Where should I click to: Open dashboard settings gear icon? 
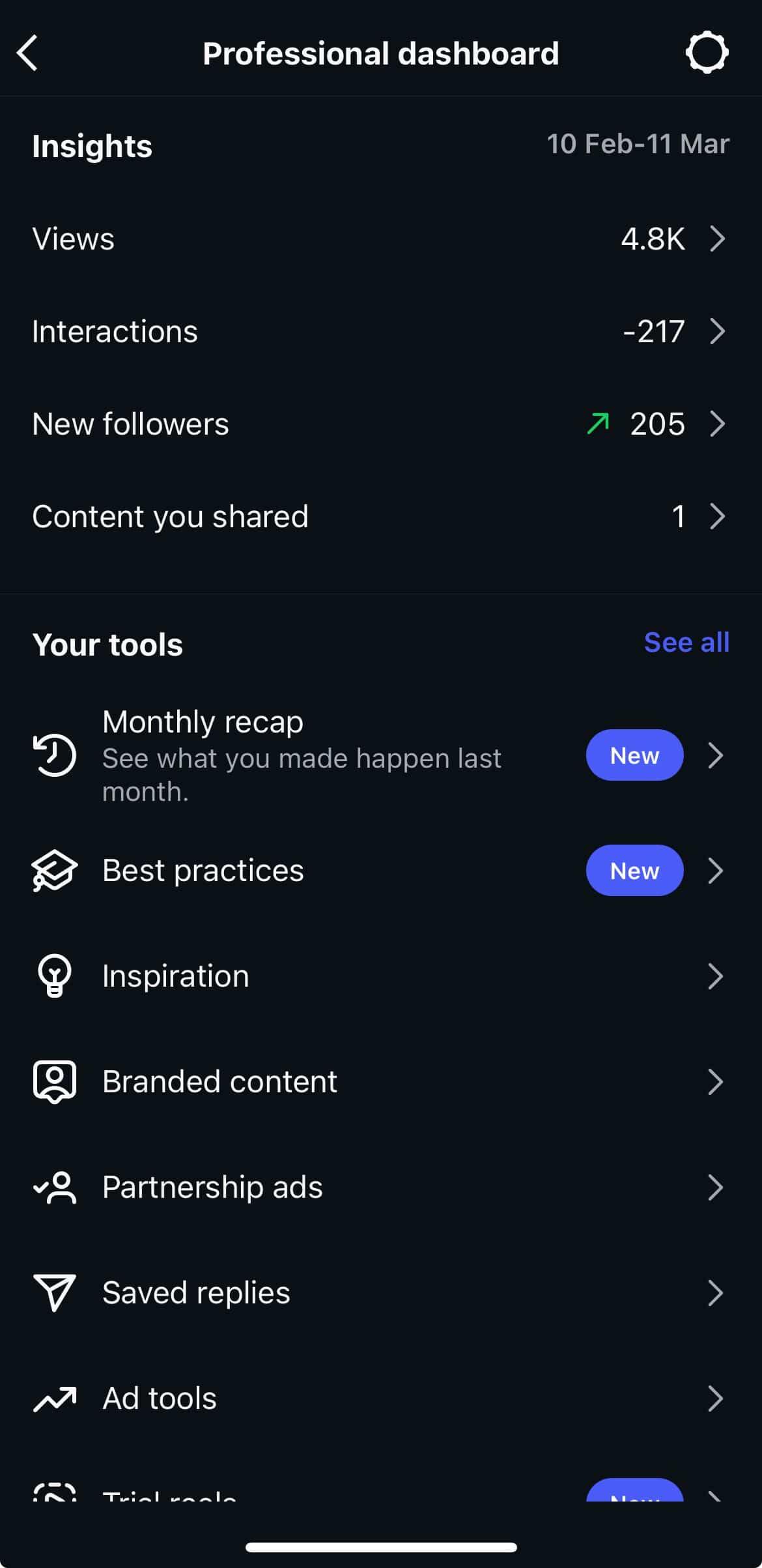coord(707,53)
